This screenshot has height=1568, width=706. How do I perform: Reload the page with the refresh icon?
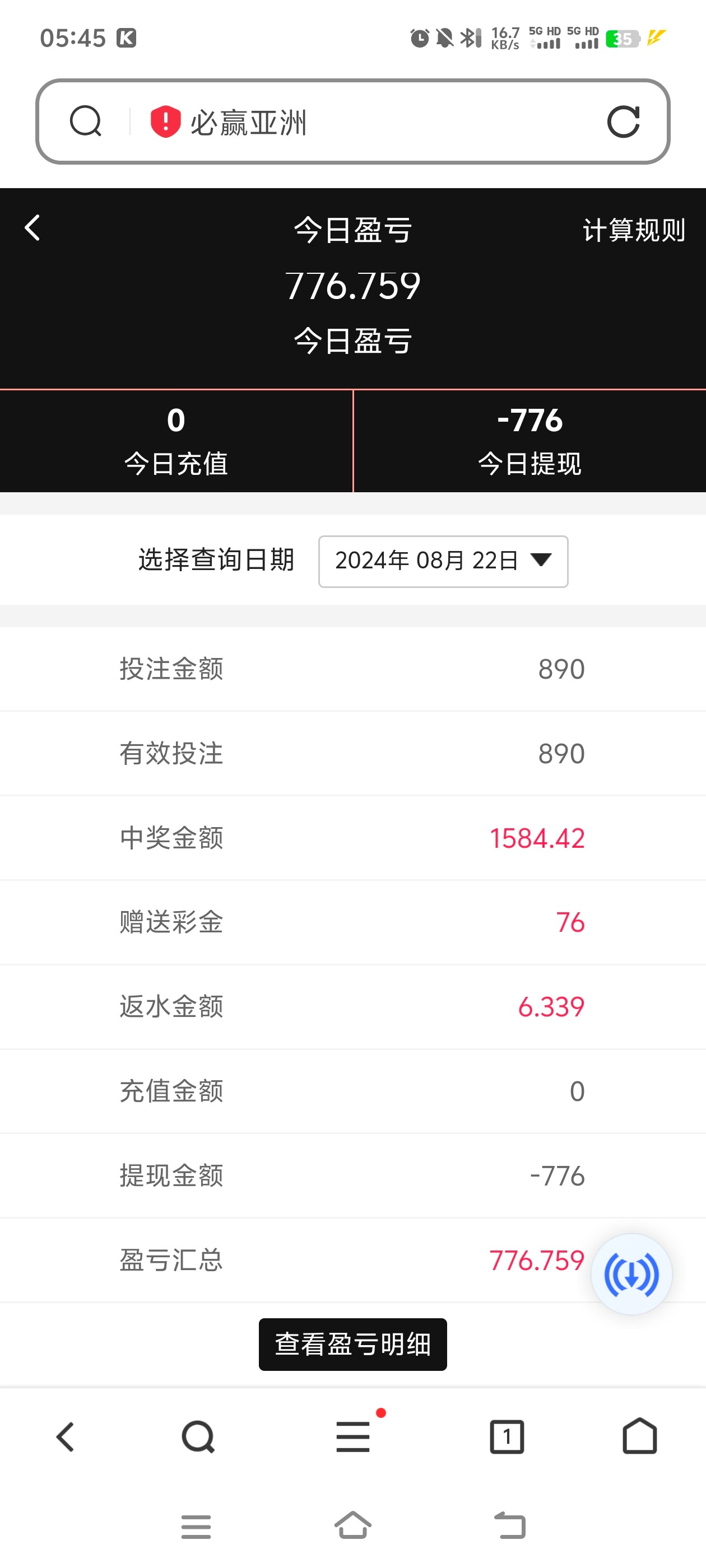point(623,122)
